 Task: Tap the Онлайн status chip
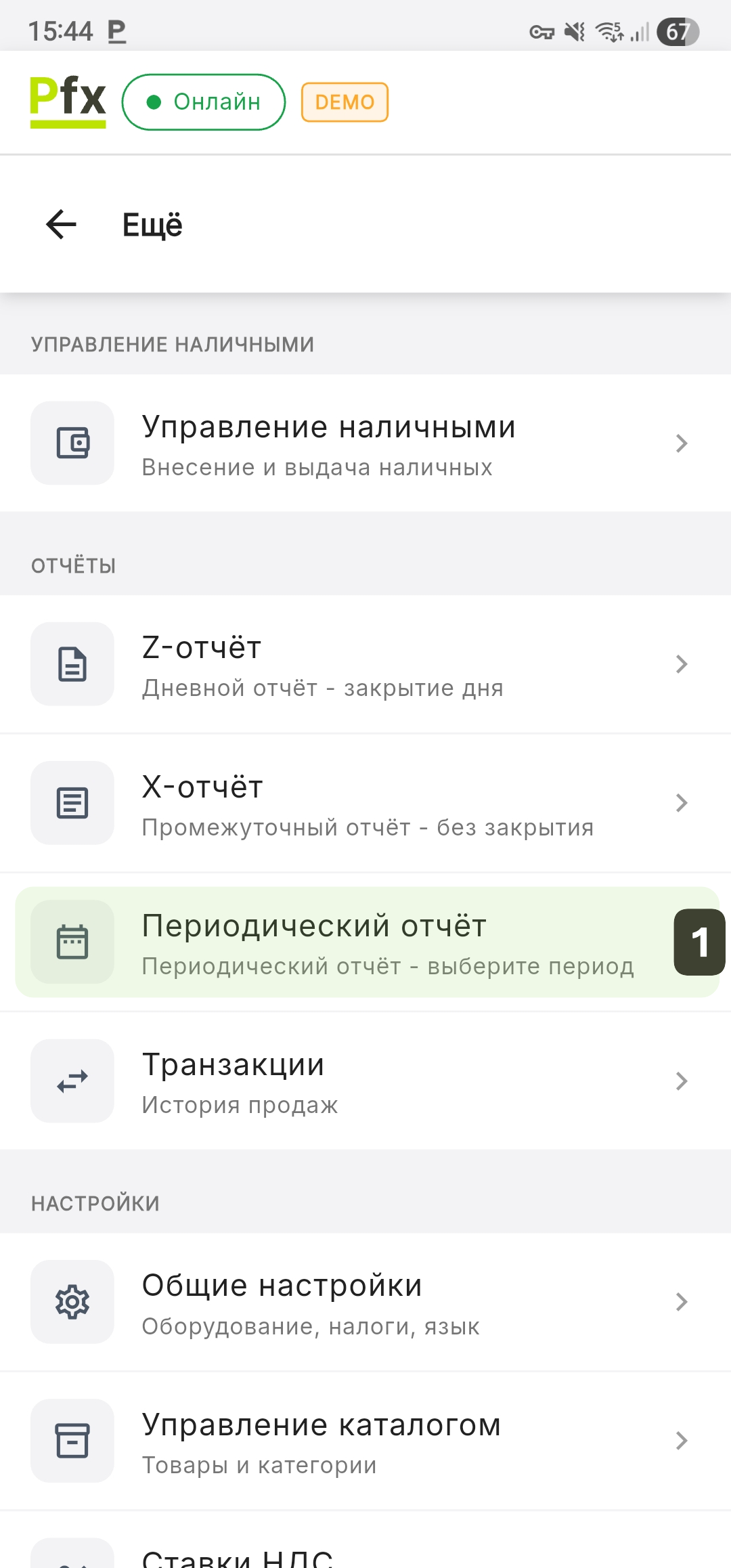(x=204, y=102)
